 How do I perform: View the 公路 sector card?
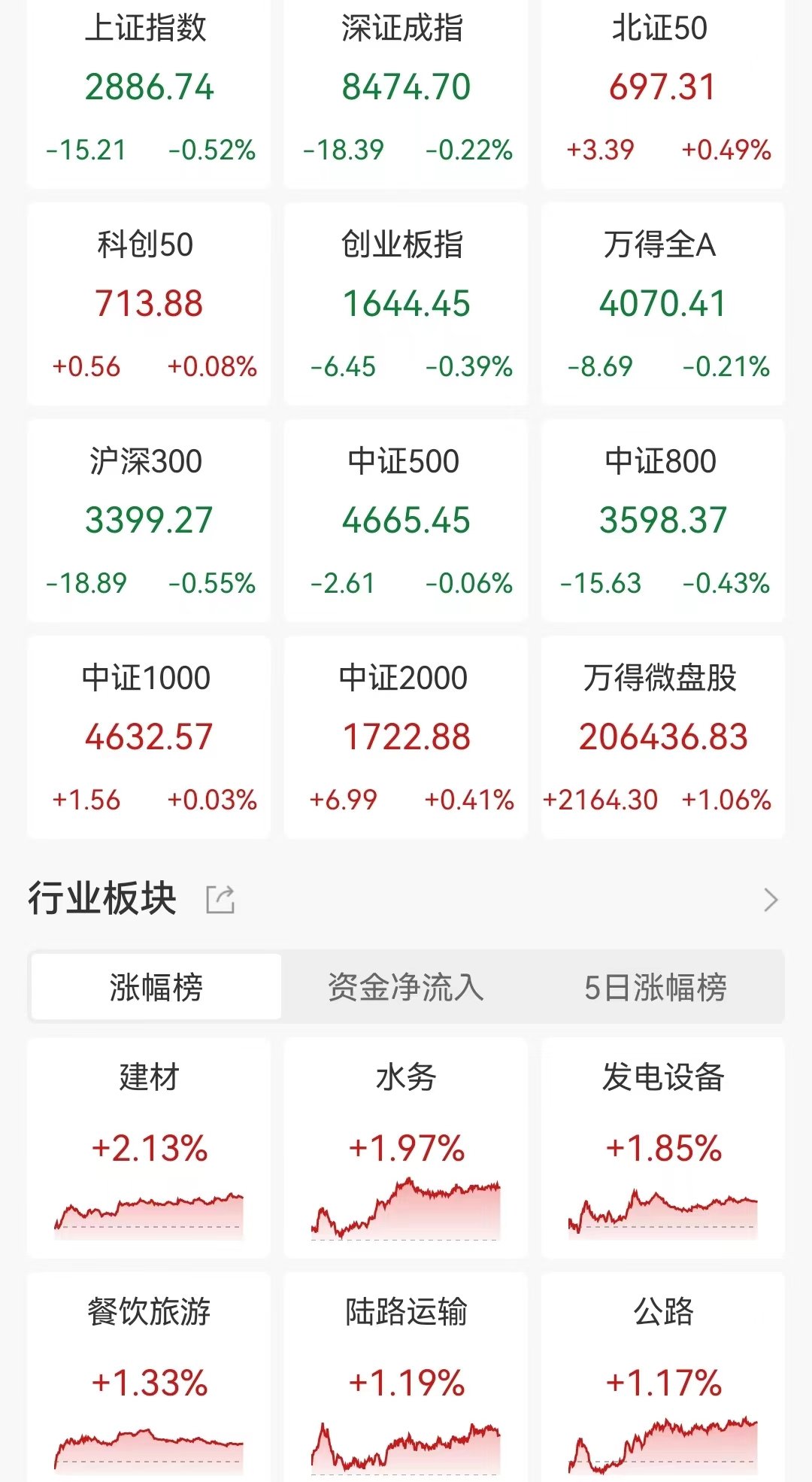pos(663,1377)
